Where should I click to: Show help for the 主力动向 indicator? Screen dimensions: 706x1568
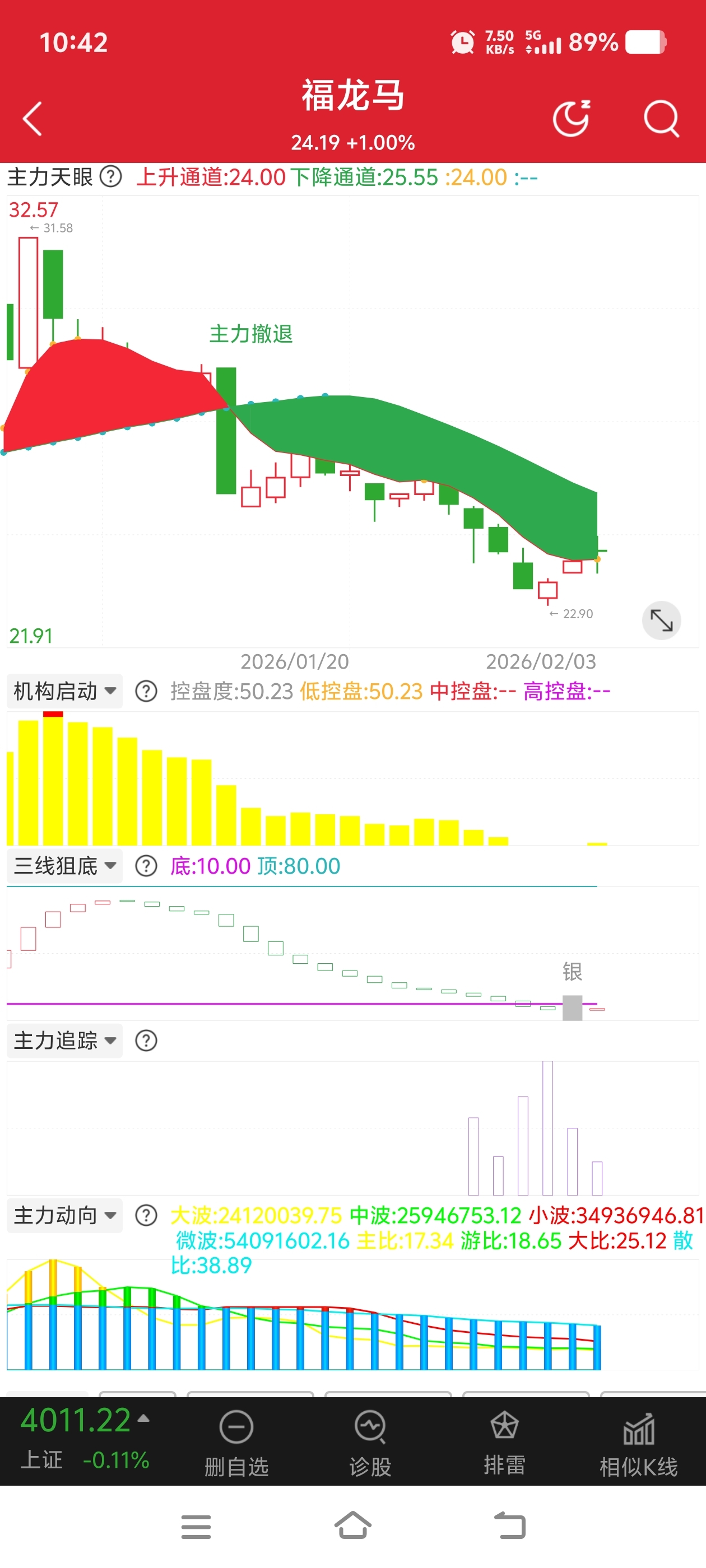tap(146, 1215)
